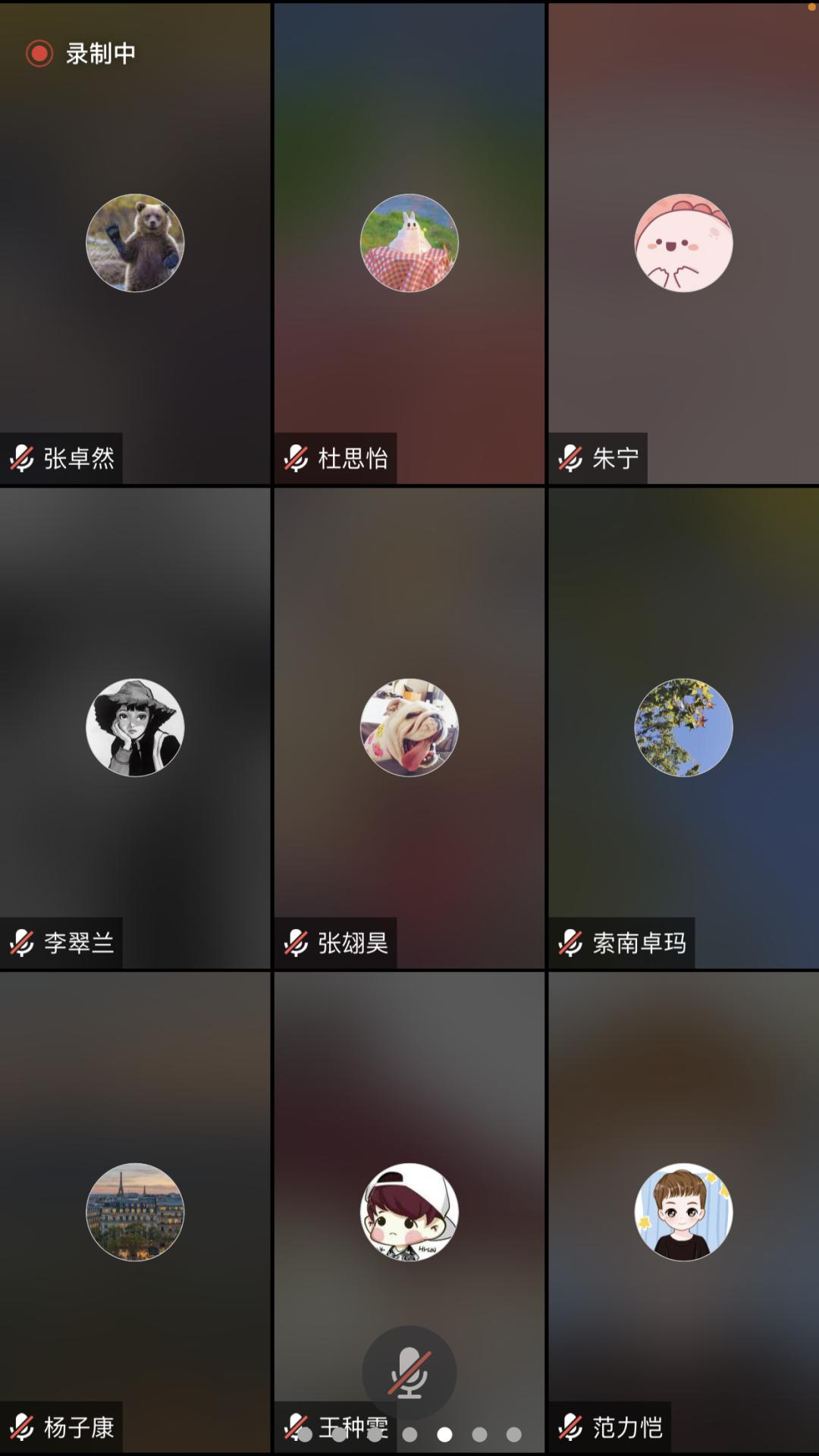Viewport: 819px width, 1456px height.
Task: Tap the 录制中 recording indicator
Action: pos(81,54)
